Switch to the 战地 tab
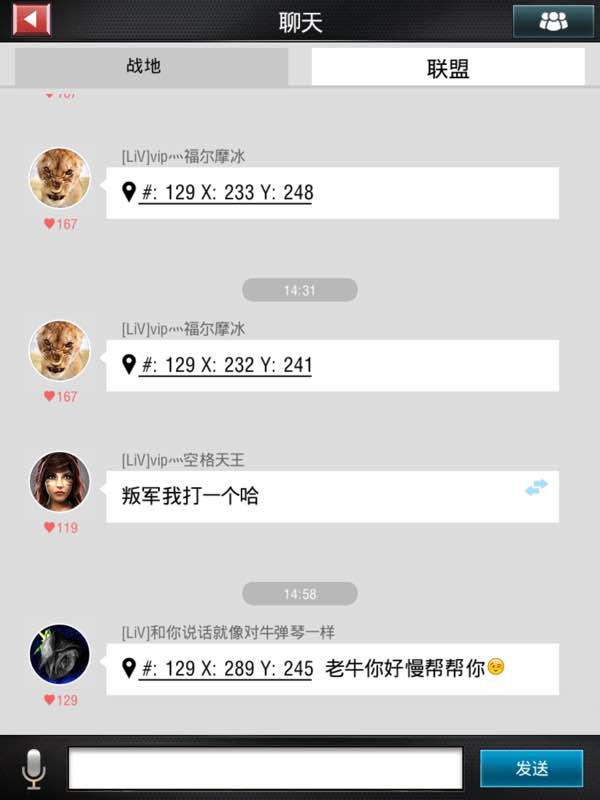This screenshot has height=800, width=600. tap(152, 66)
